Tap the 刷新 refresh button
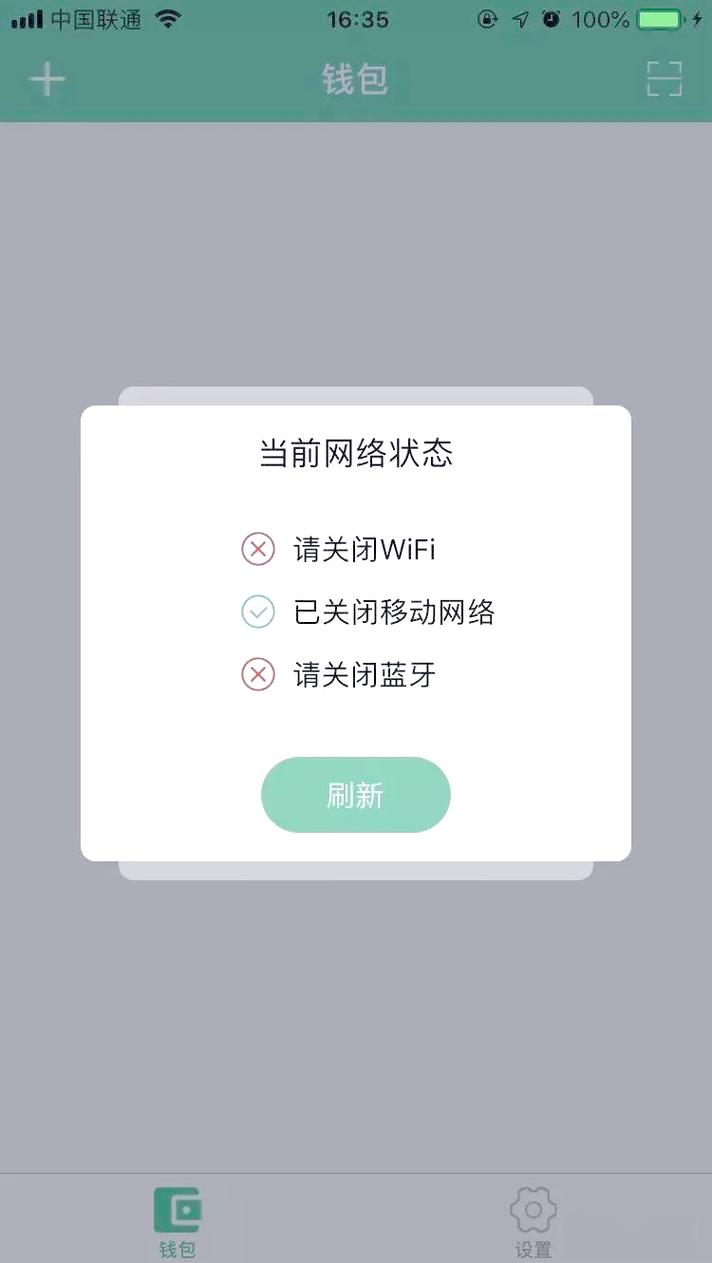The height and width of the screenshot is (1263, 712). [x=355, y=795]
